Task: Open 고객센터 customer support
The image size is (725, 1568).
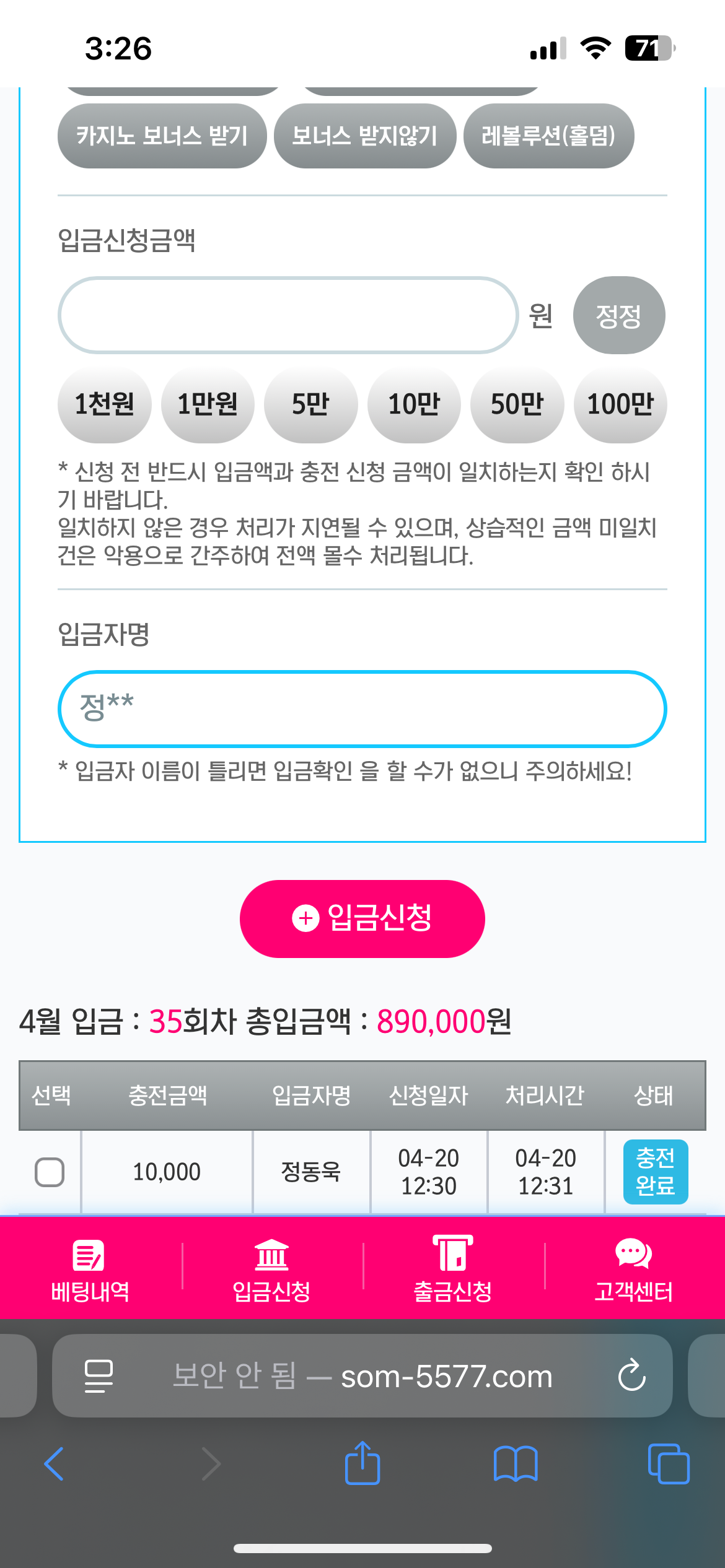Action: point(633,1267)
